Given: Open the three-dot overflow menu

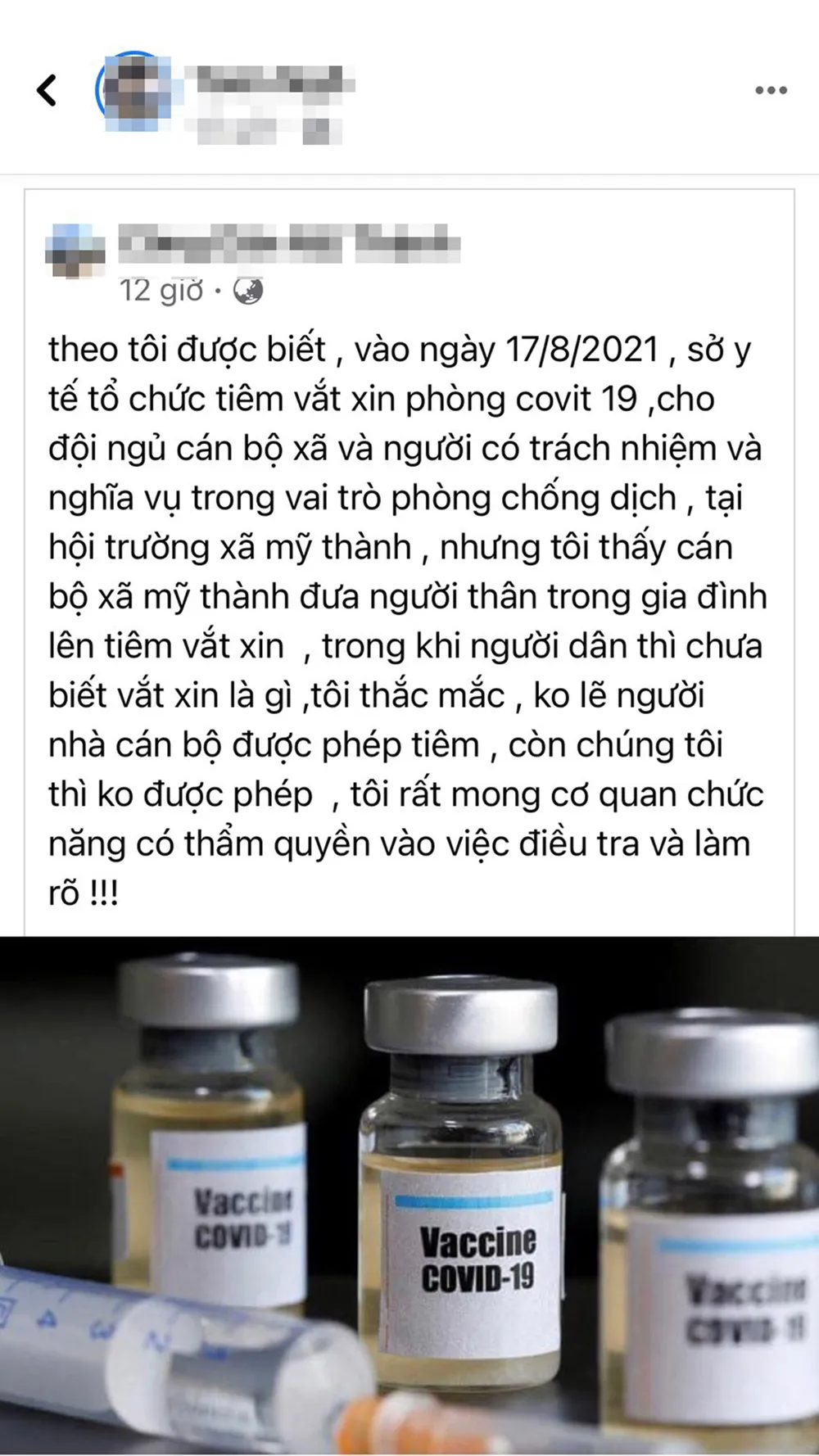Looking at the screenshot, I should (771, 90).
